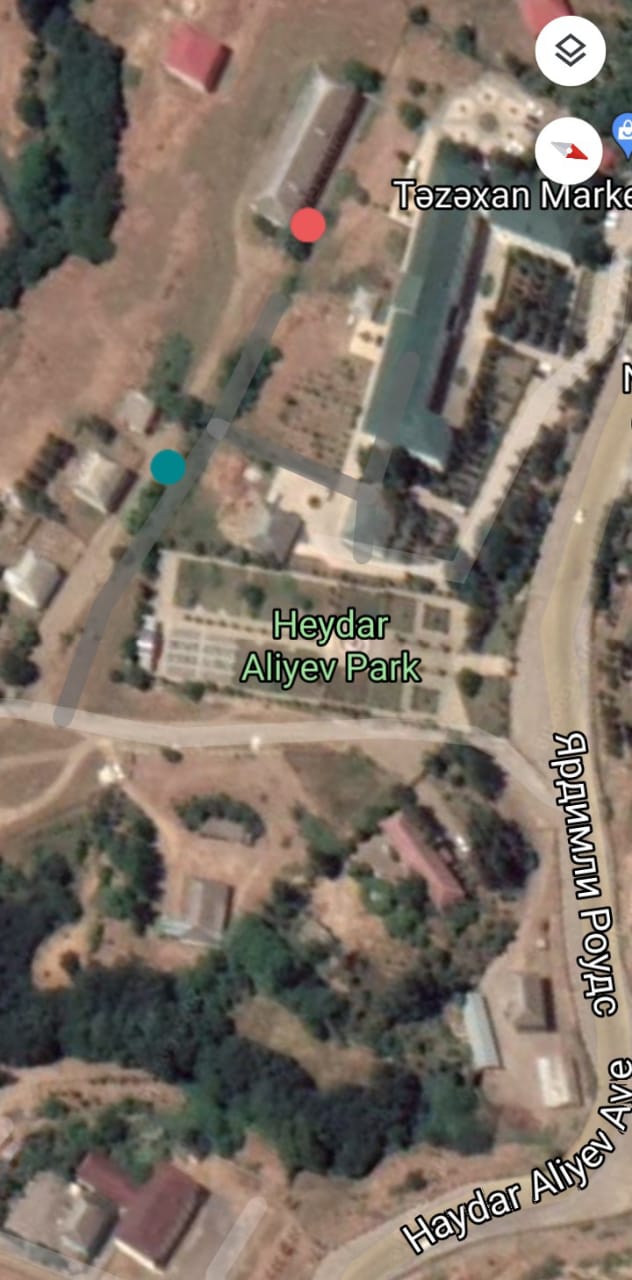This screenshot has height=1280, width=632.
Task: Tap the compass to reorient the map
Action: pyautogui.click(x=569, y=151)
